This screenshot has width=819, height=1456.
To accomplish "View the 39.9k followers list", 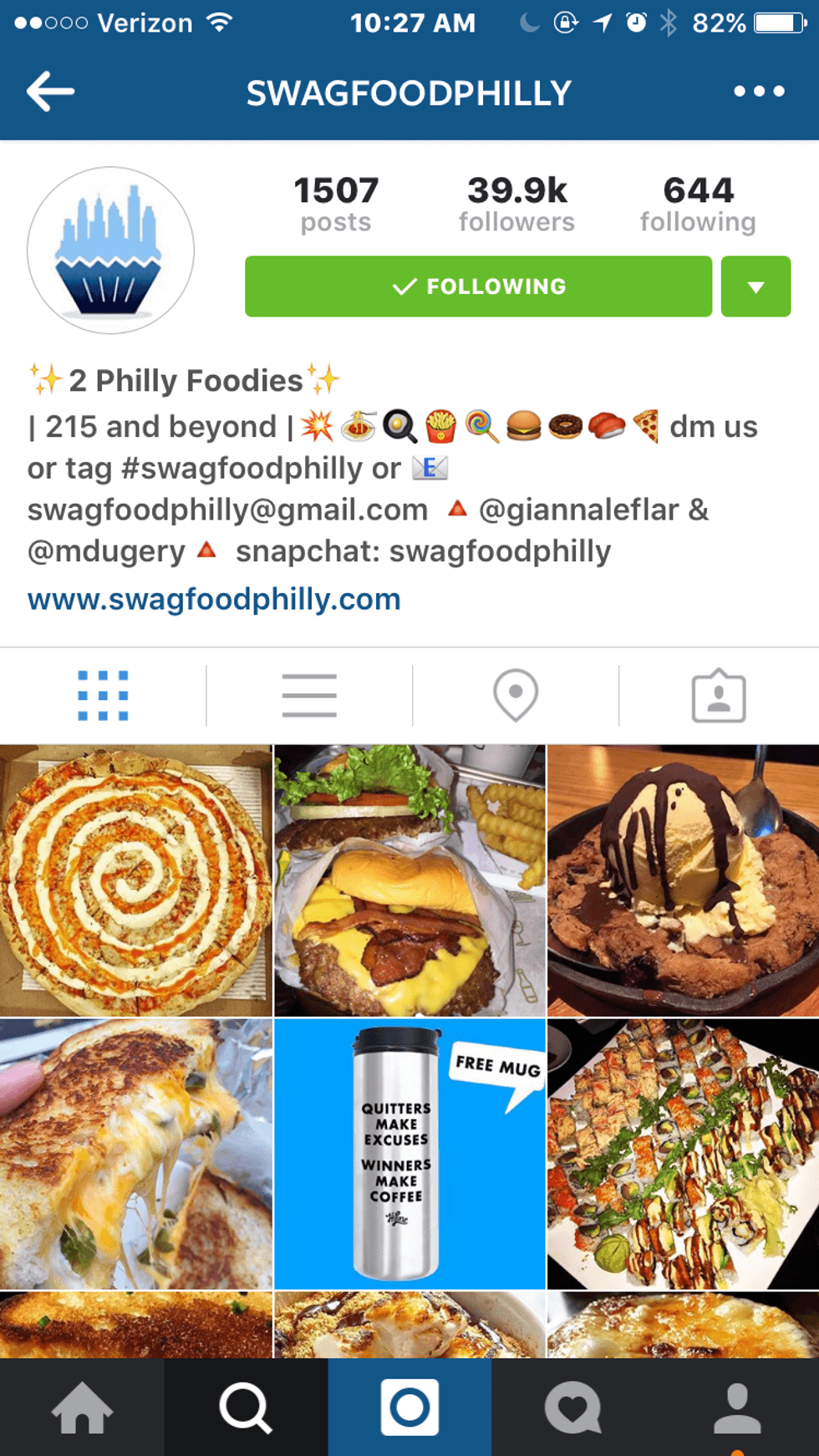I will [516, 205].
